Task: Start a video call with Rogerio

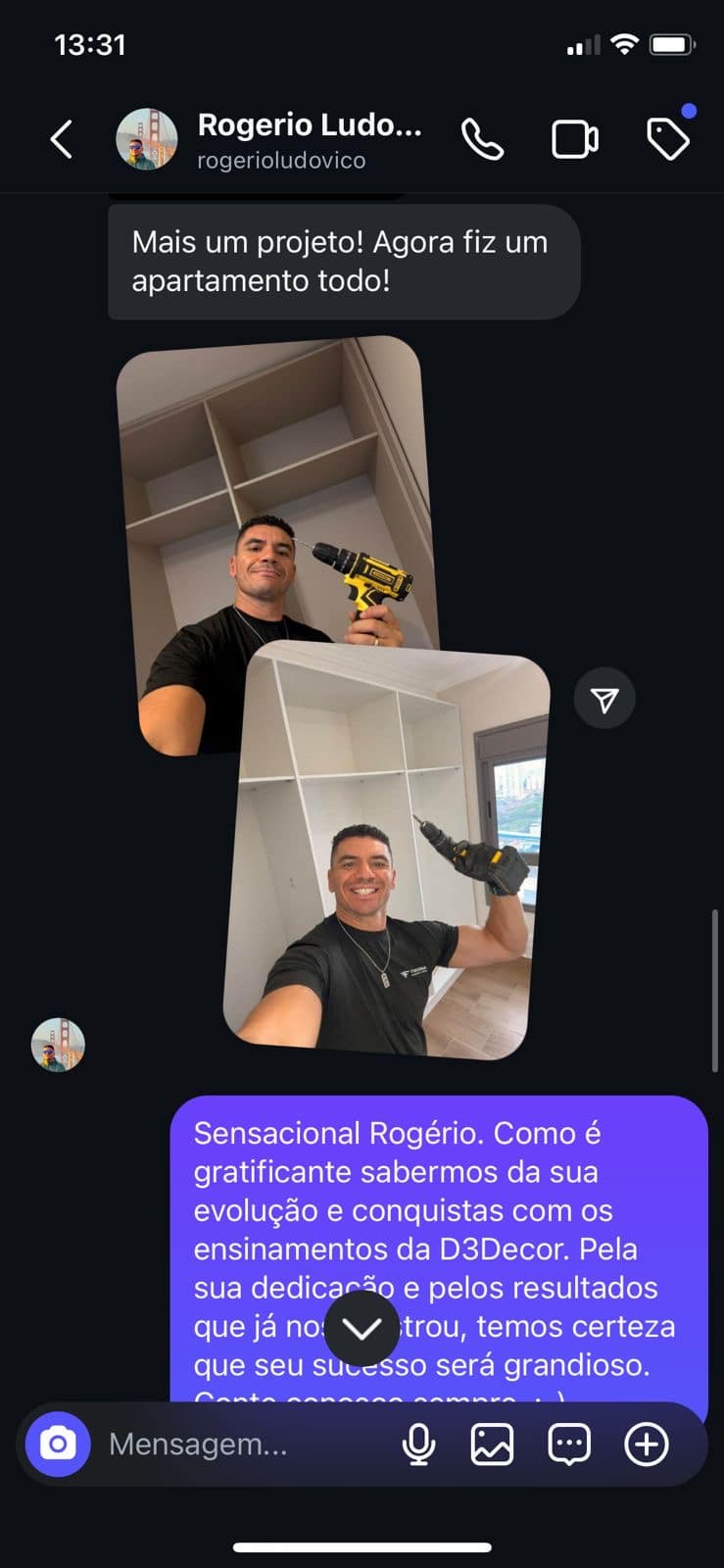Action: (x=575, y=139)
